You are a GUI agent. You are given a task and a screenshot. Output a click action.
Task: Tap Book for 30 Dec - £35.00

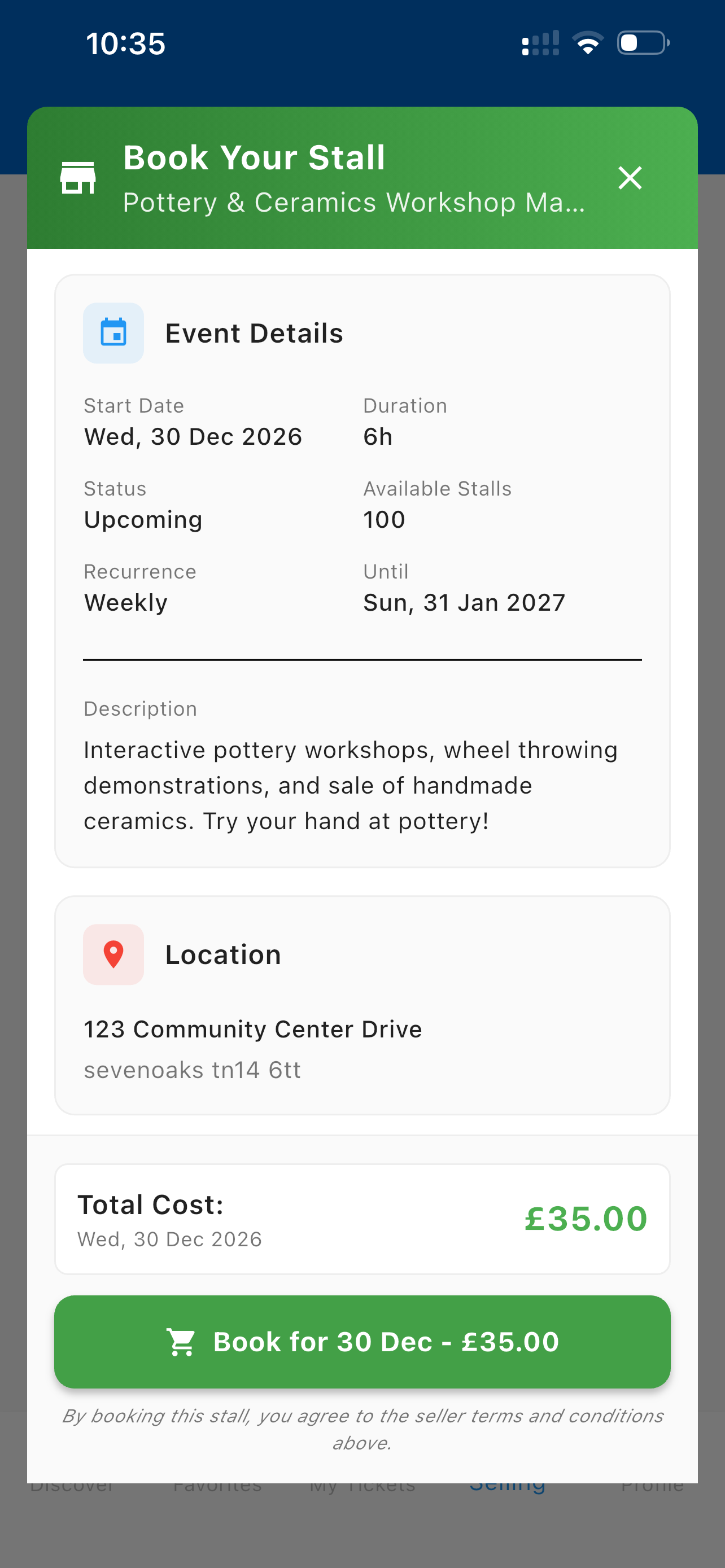[x=362, y=1342]
